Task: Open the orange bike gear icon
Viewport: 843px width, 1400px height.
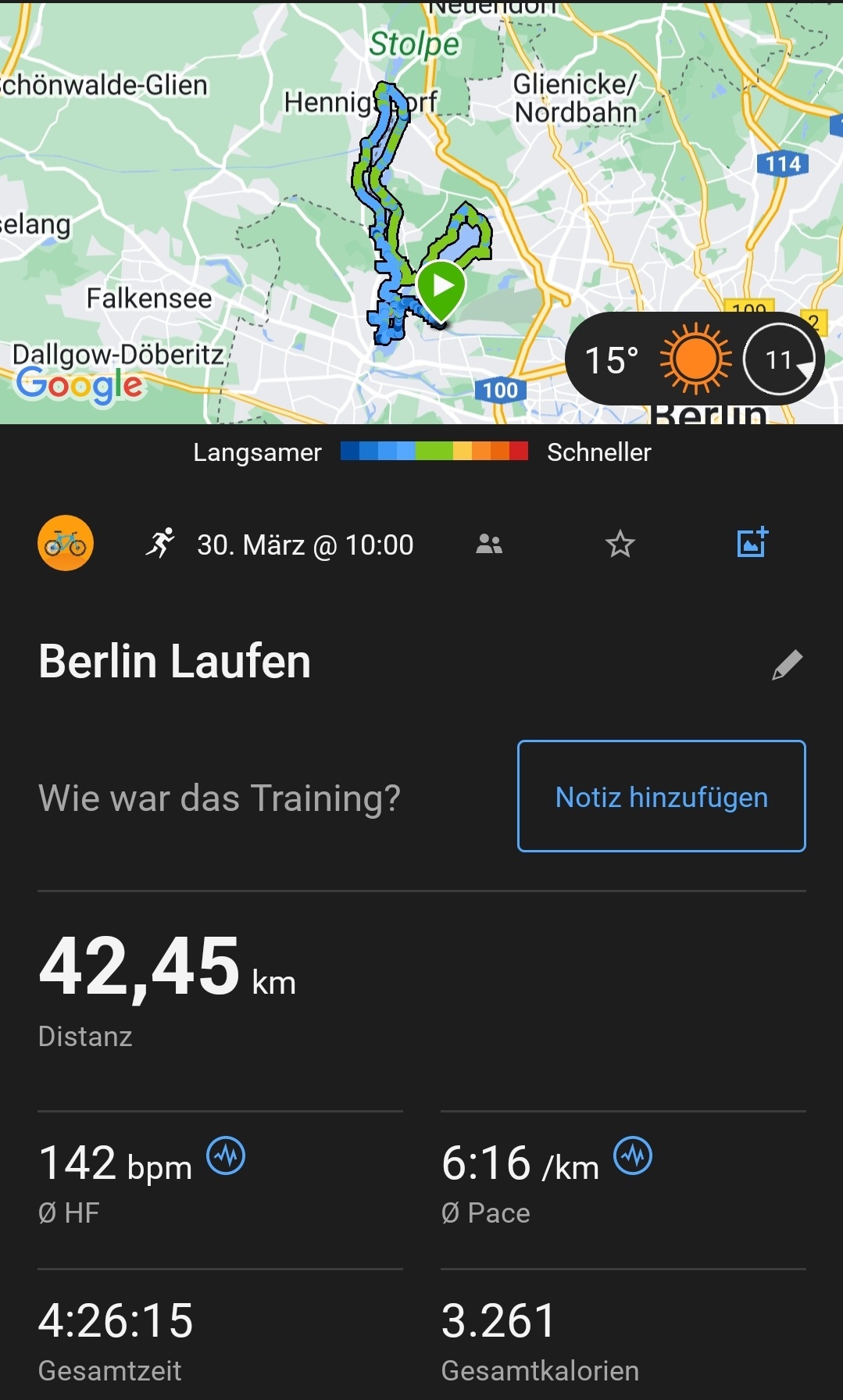Action: pos(66,543)
